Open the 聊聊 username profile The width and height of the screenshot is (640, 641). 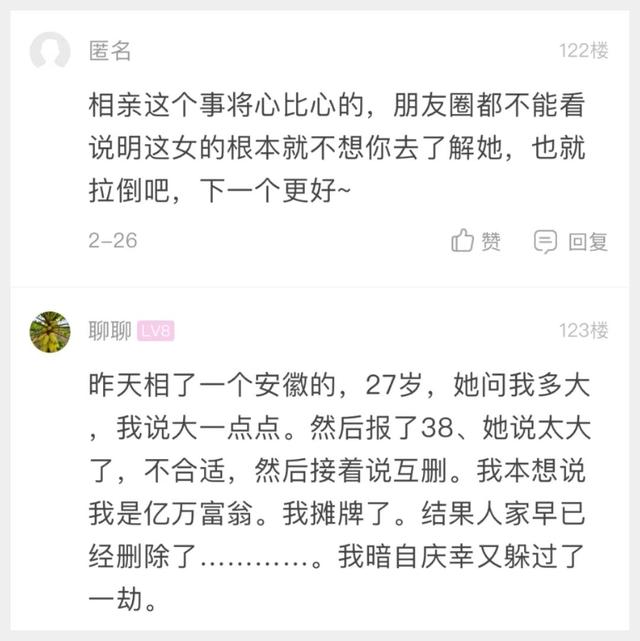coord(109,331)
